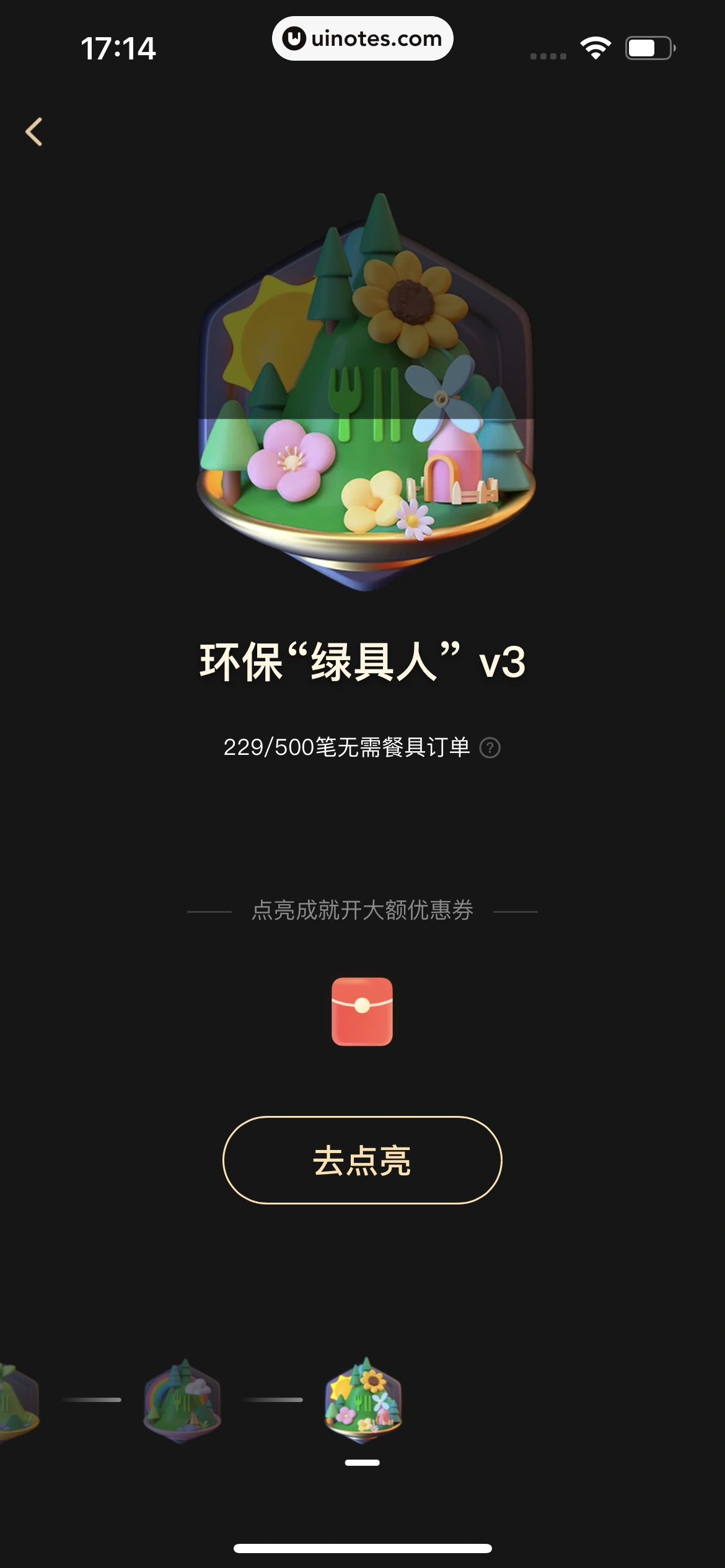Tap the red envelope coupon icon
Screen dimensions: 725x1568
[362, 1013]
